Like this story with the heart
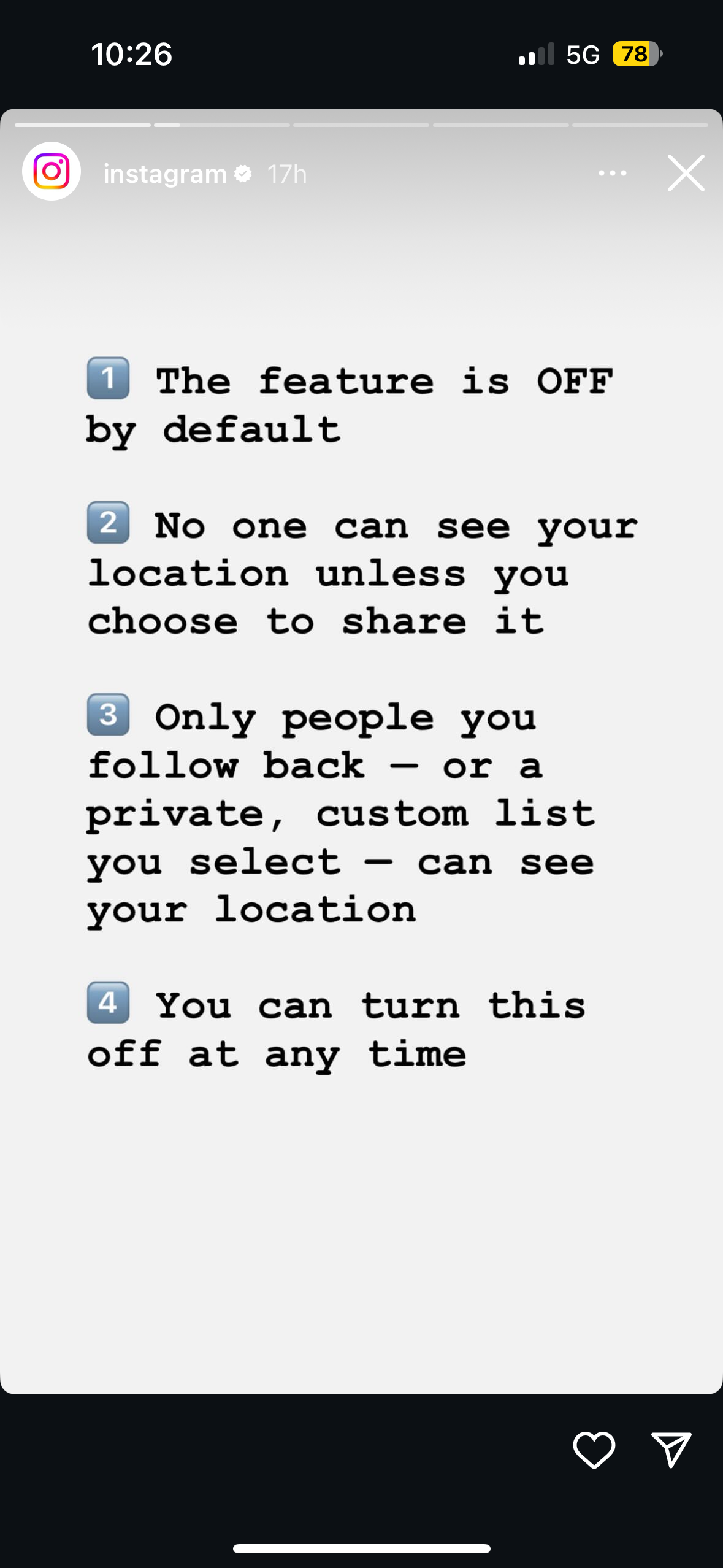723x1568 pixels. (594, 1450)
